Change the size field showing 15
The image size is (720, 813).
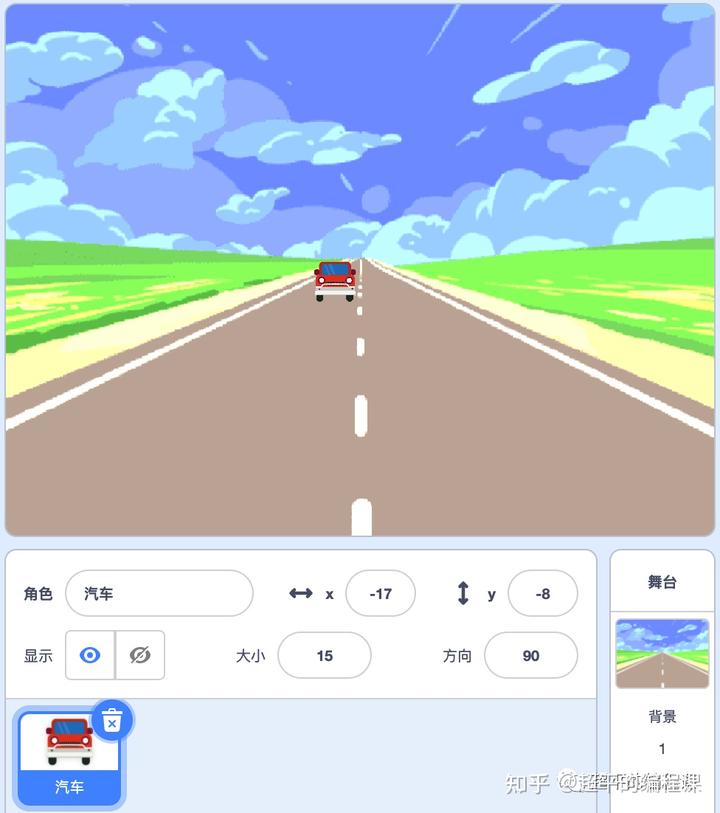point(324,656)
